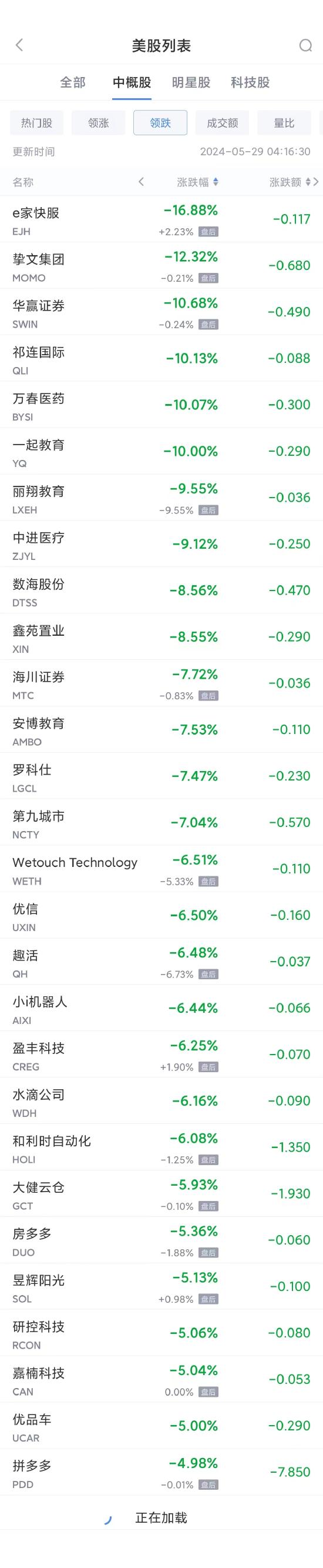Open the 第九城市 NCTY stock row

[161, 822]
